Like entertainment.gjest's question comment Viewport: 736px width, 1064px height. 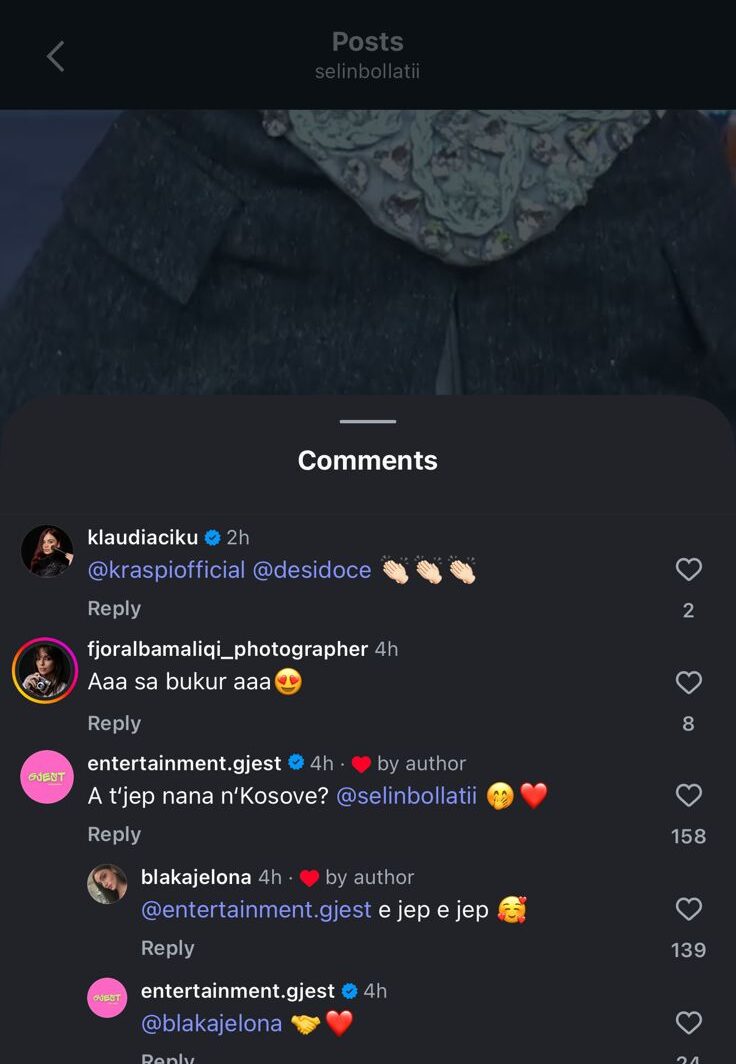pyautogui.click(x=688, y=796)
